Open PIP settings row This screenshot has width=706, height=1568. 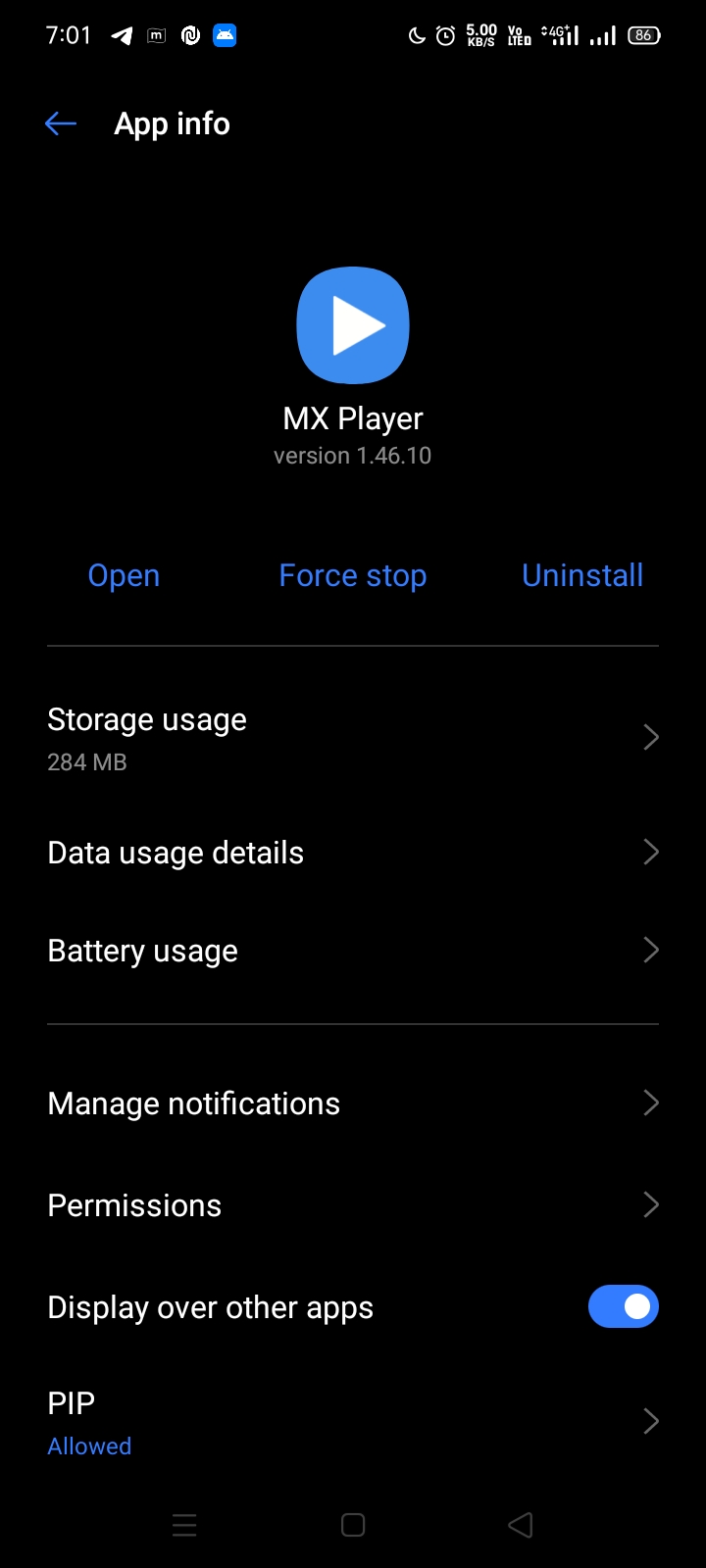pyautogui.click(x=353, y=1422)
